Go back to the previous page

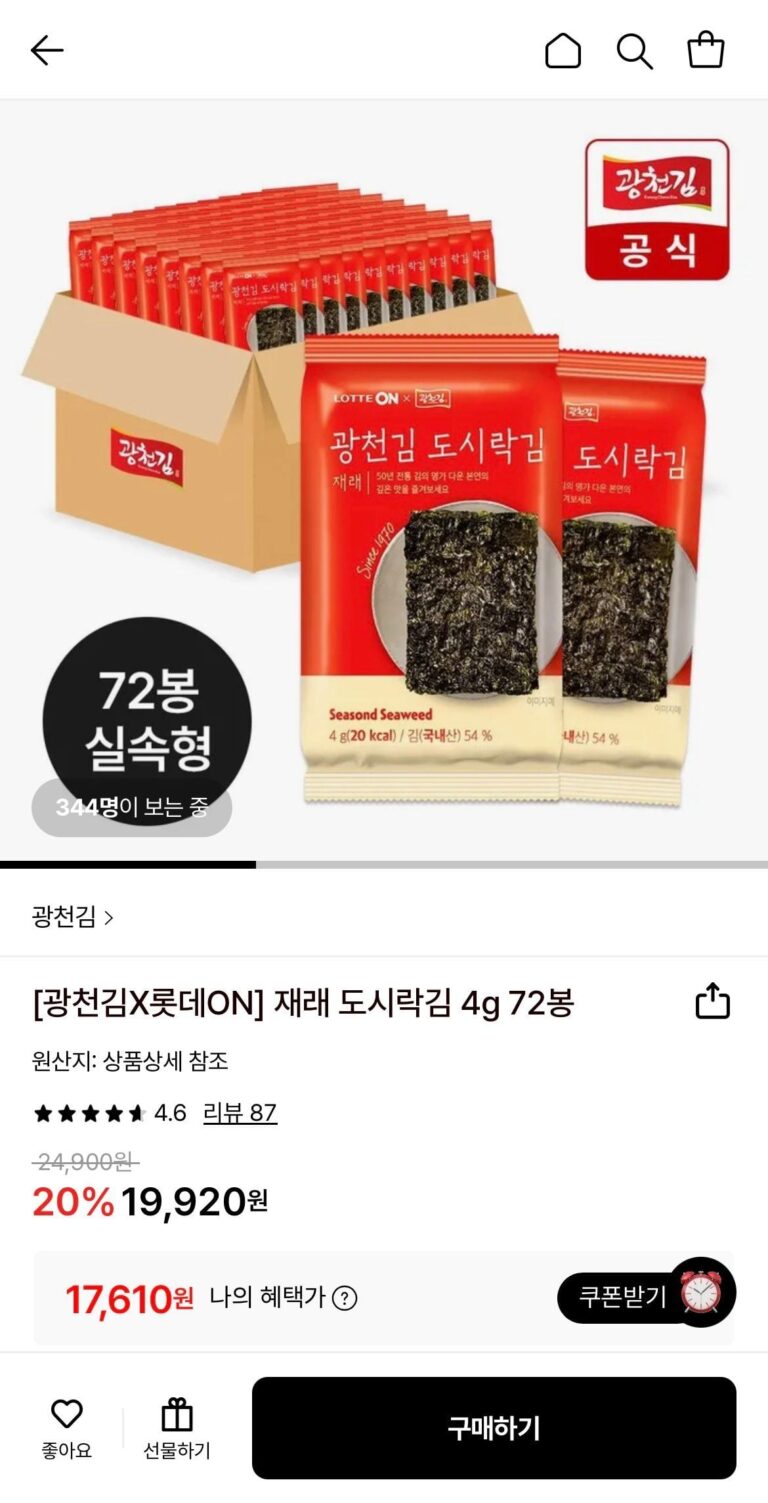tap(47, 50)
